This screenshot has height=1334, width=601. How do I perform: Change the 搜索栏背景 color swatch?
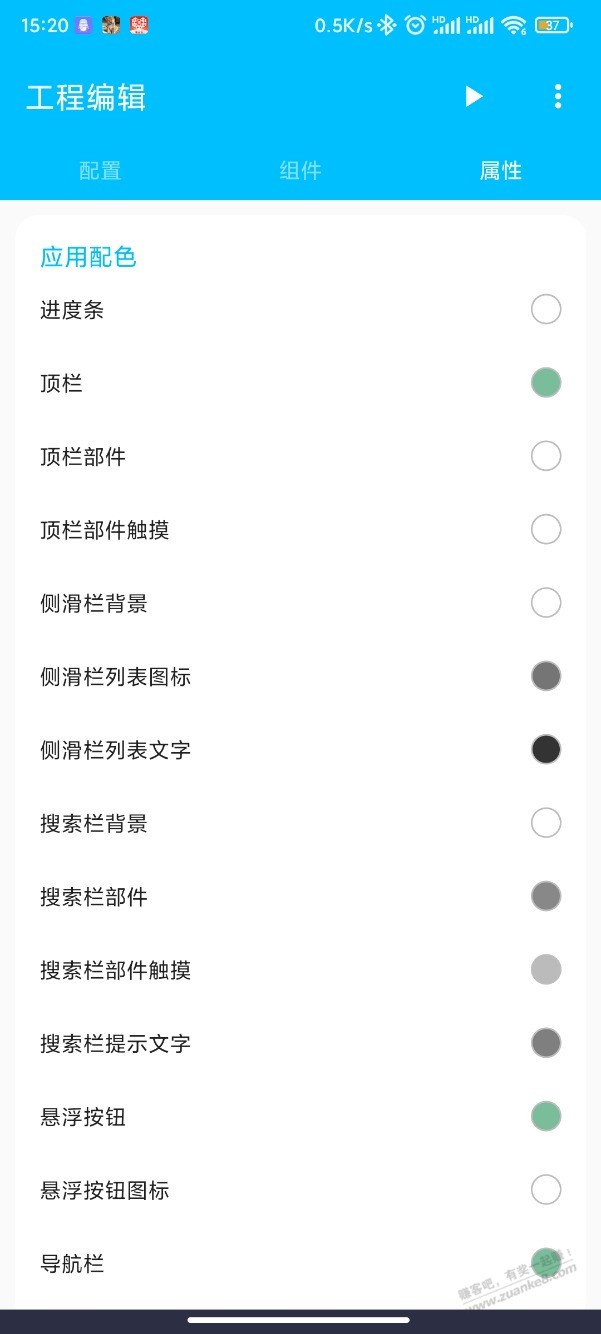(x=546, y=823)
